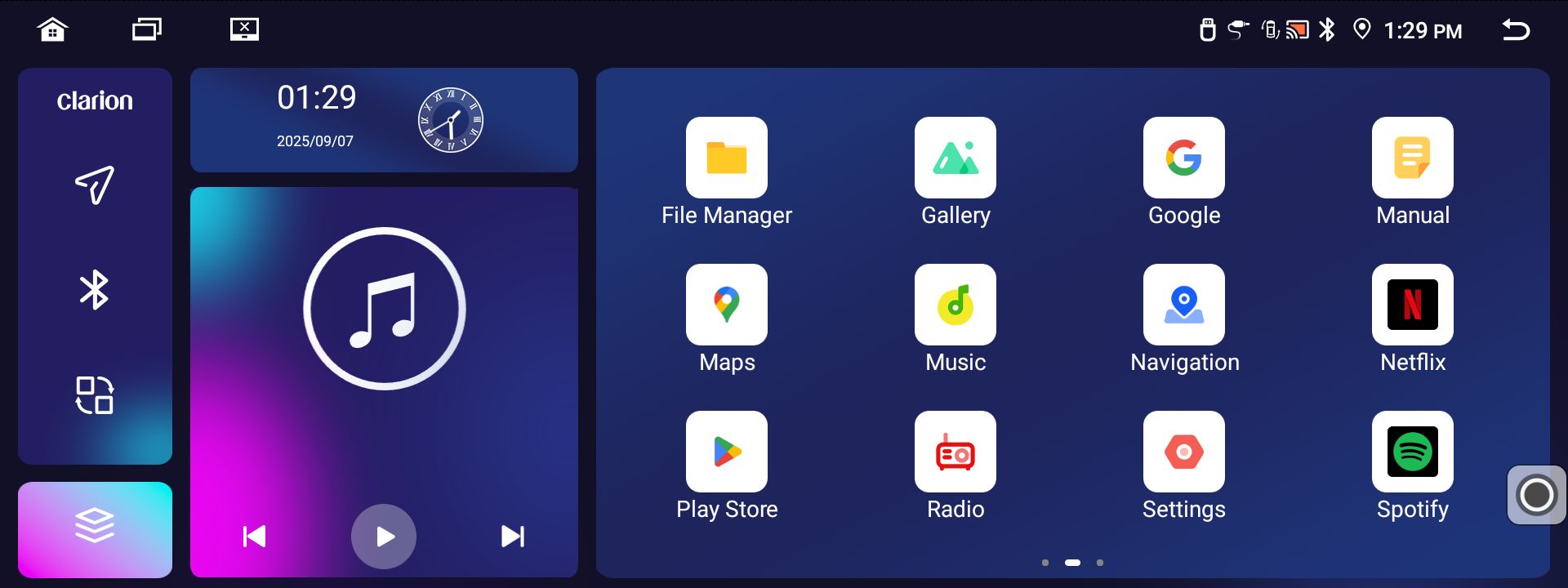Open Netflix

click(1412, 305)
